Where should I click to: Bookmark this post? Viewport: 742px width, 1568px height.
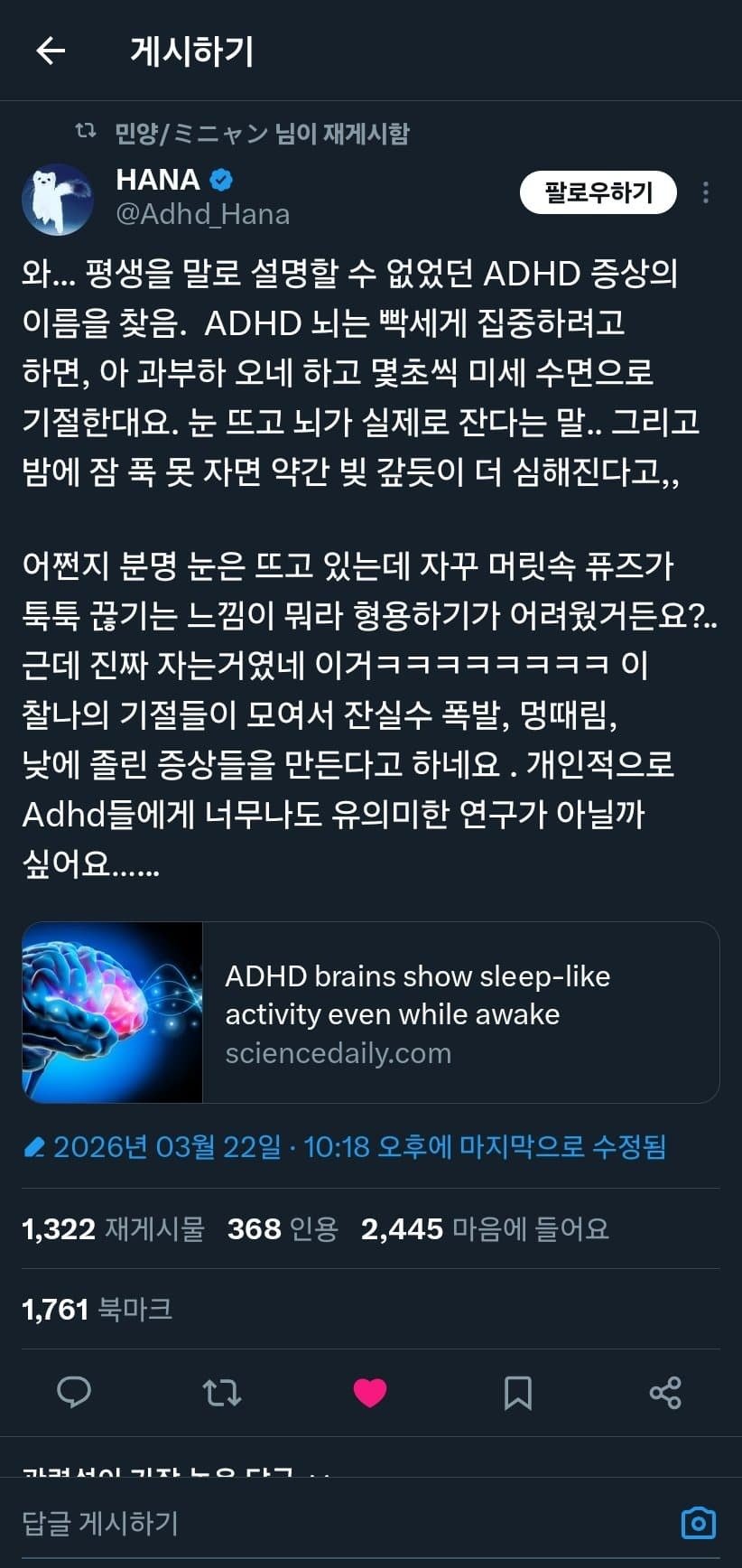click(x=517, y=1392)
